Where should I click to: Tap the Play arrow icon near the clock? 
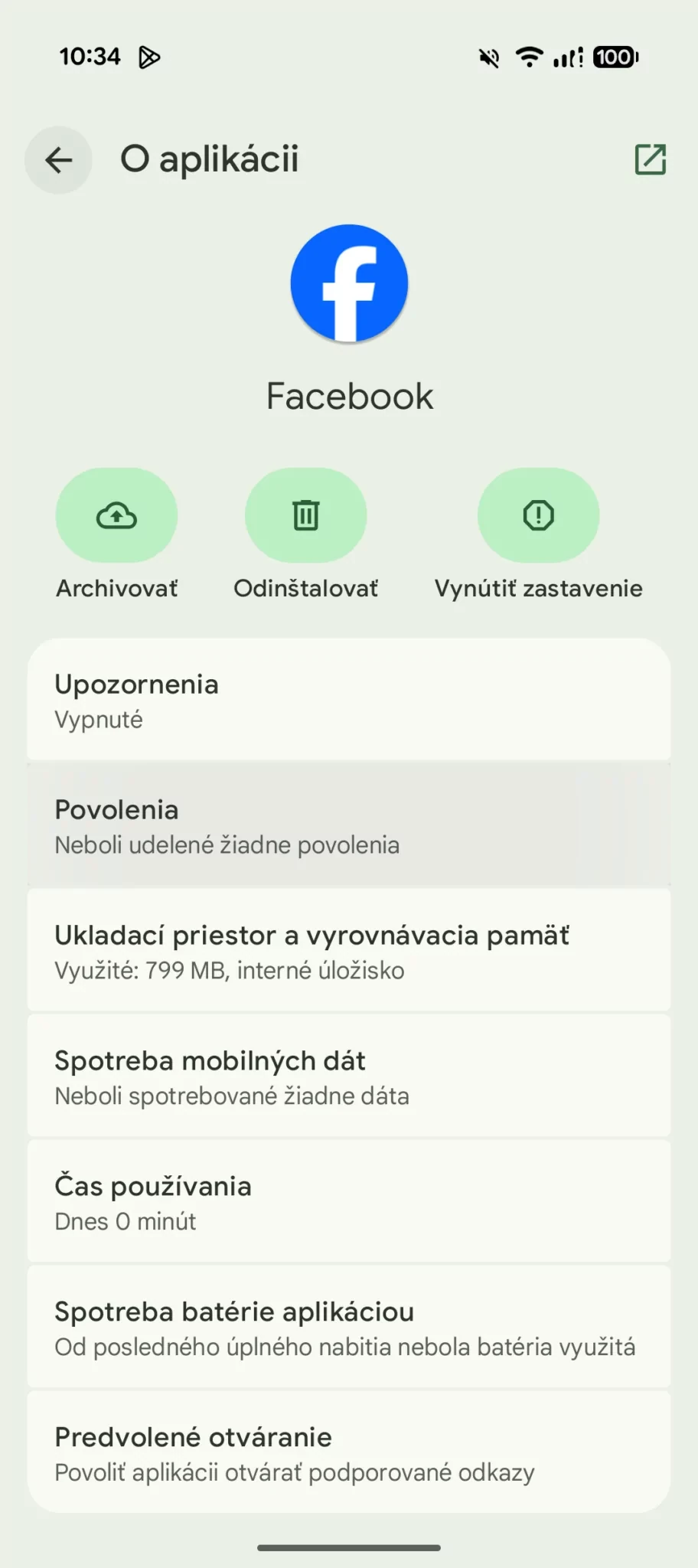150,57
